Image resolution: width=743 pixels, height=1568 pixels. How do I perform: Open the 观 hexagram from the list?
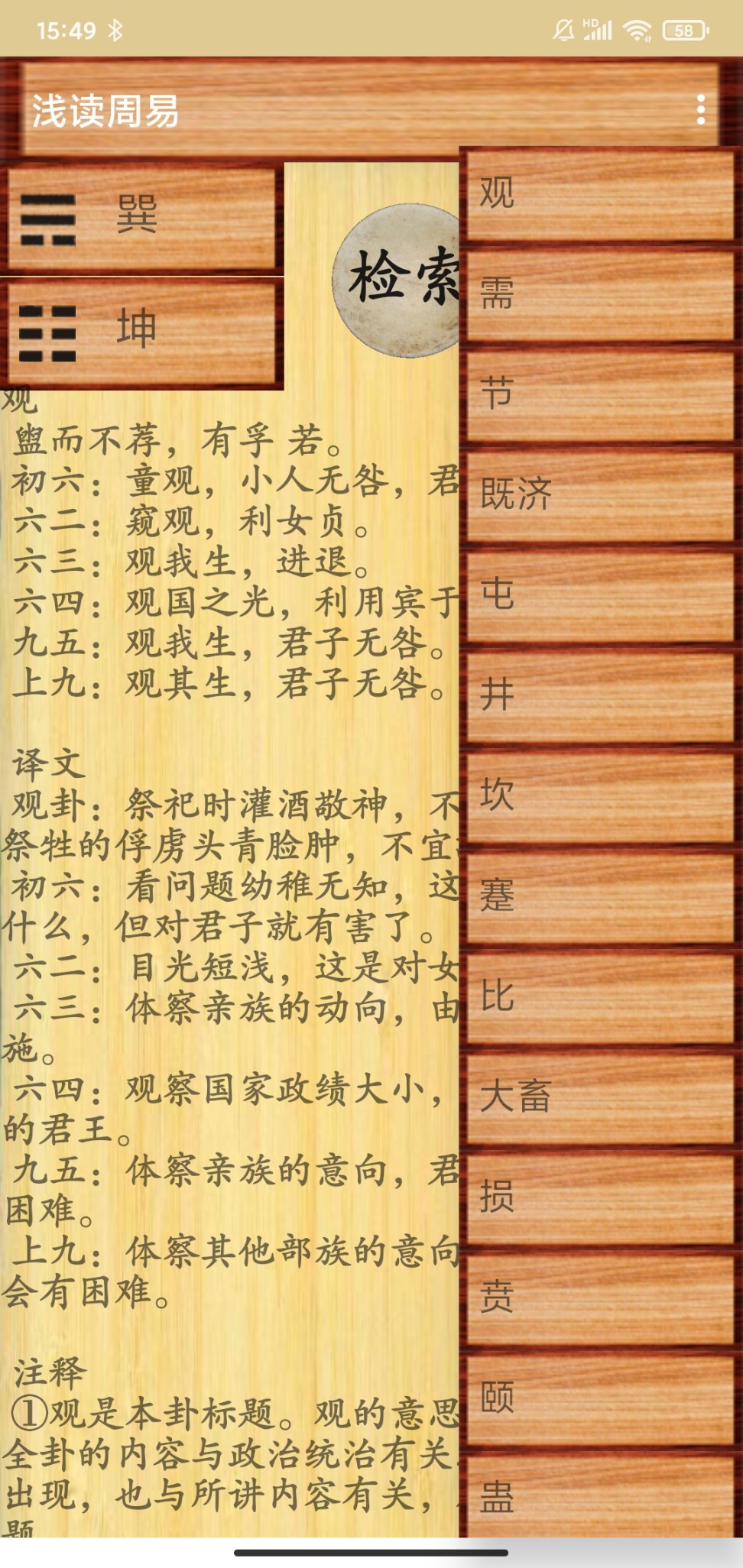tap(600, 195)
